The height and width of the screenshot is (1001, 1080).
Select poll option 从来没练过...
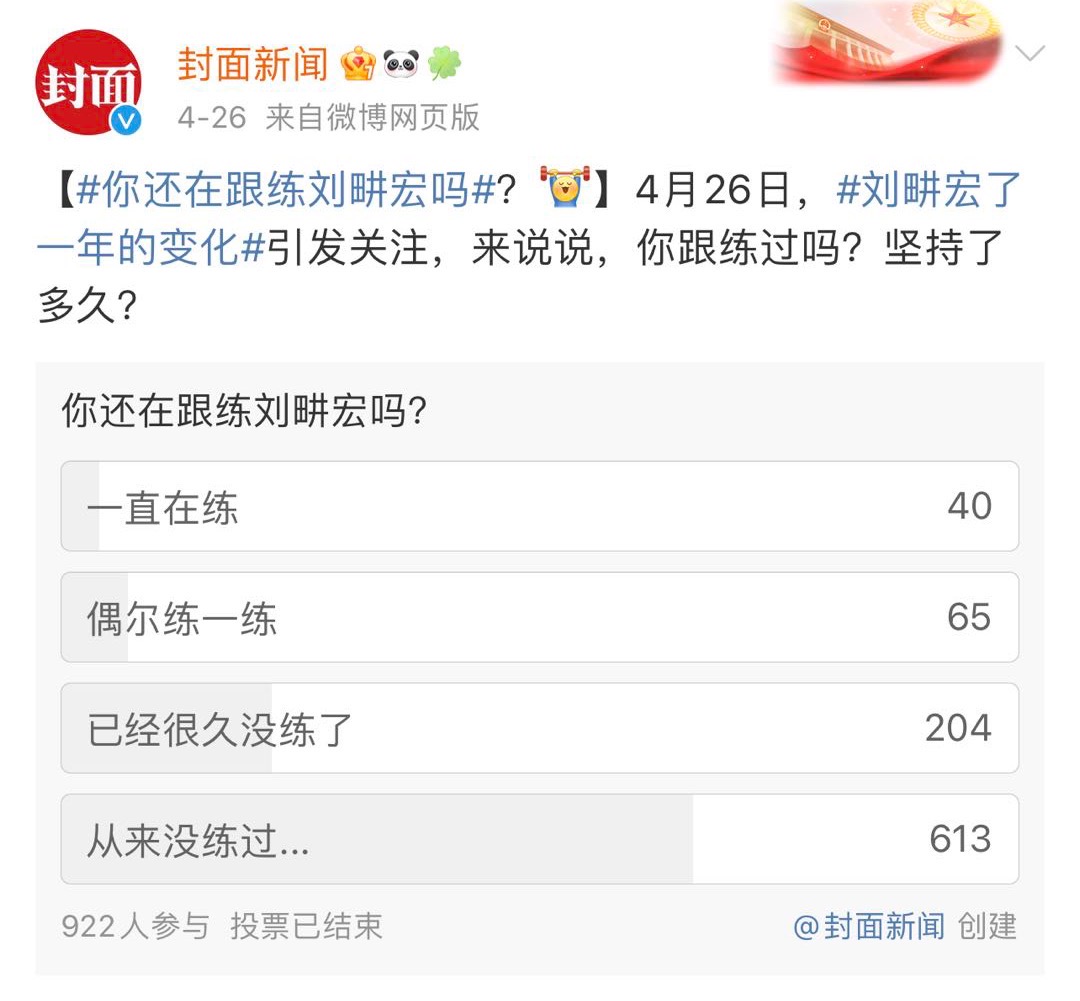540,839
